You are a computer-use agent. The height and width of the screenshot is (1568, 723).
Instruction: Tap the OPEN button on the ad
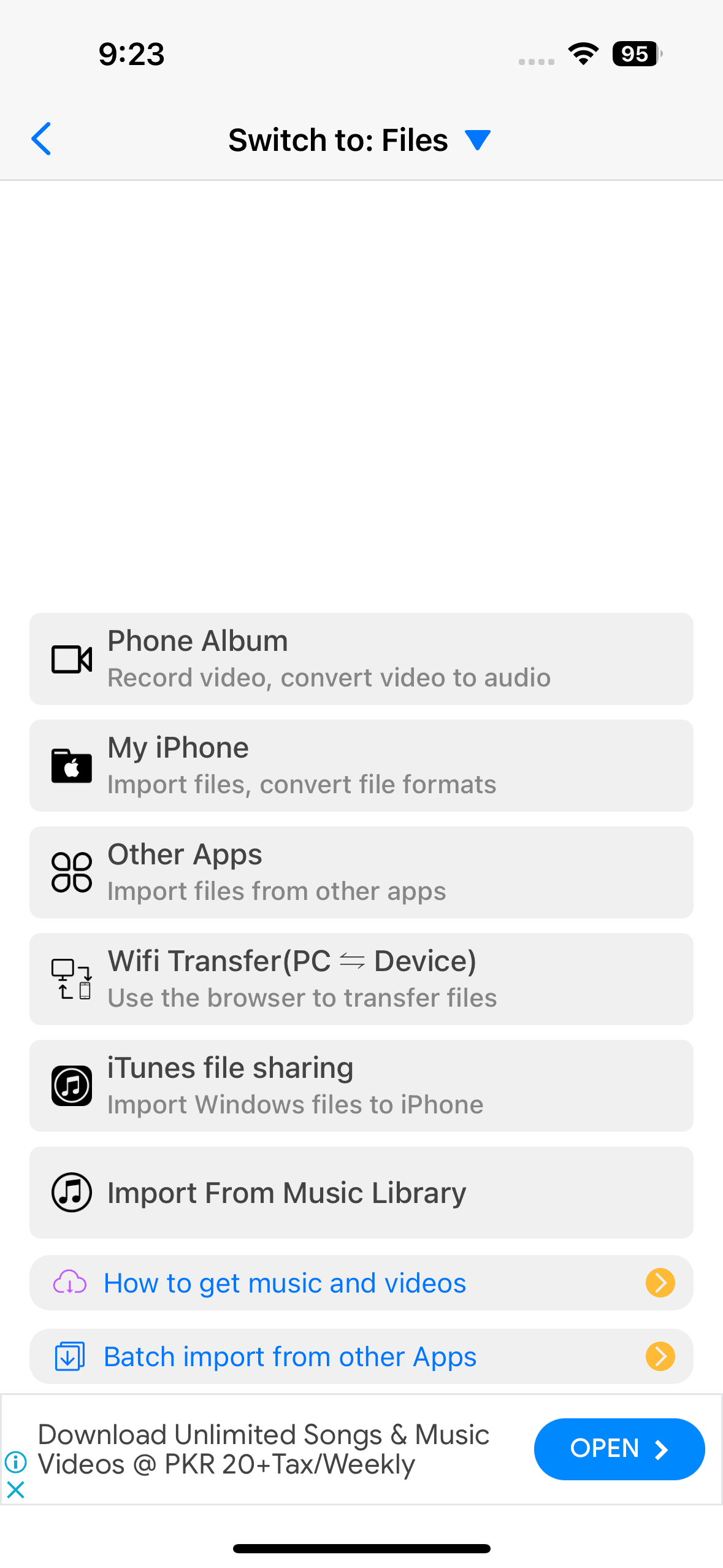click(618, 1448)
